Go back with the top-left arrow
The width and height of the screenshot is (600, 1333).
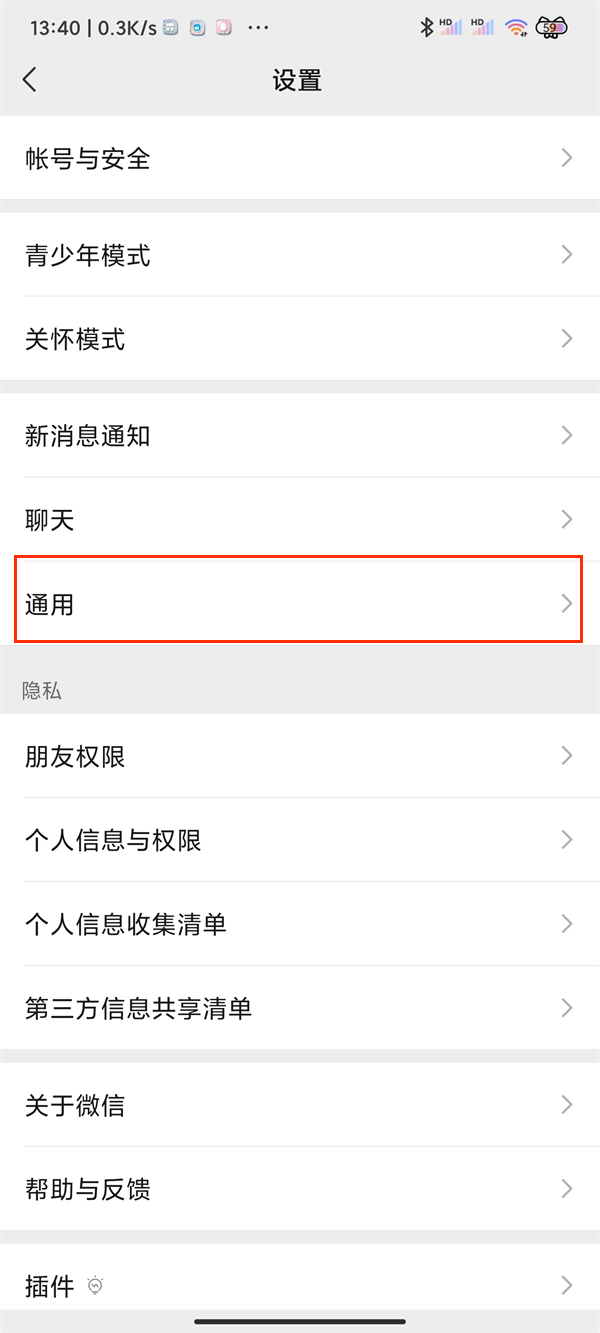coord(30,80)
